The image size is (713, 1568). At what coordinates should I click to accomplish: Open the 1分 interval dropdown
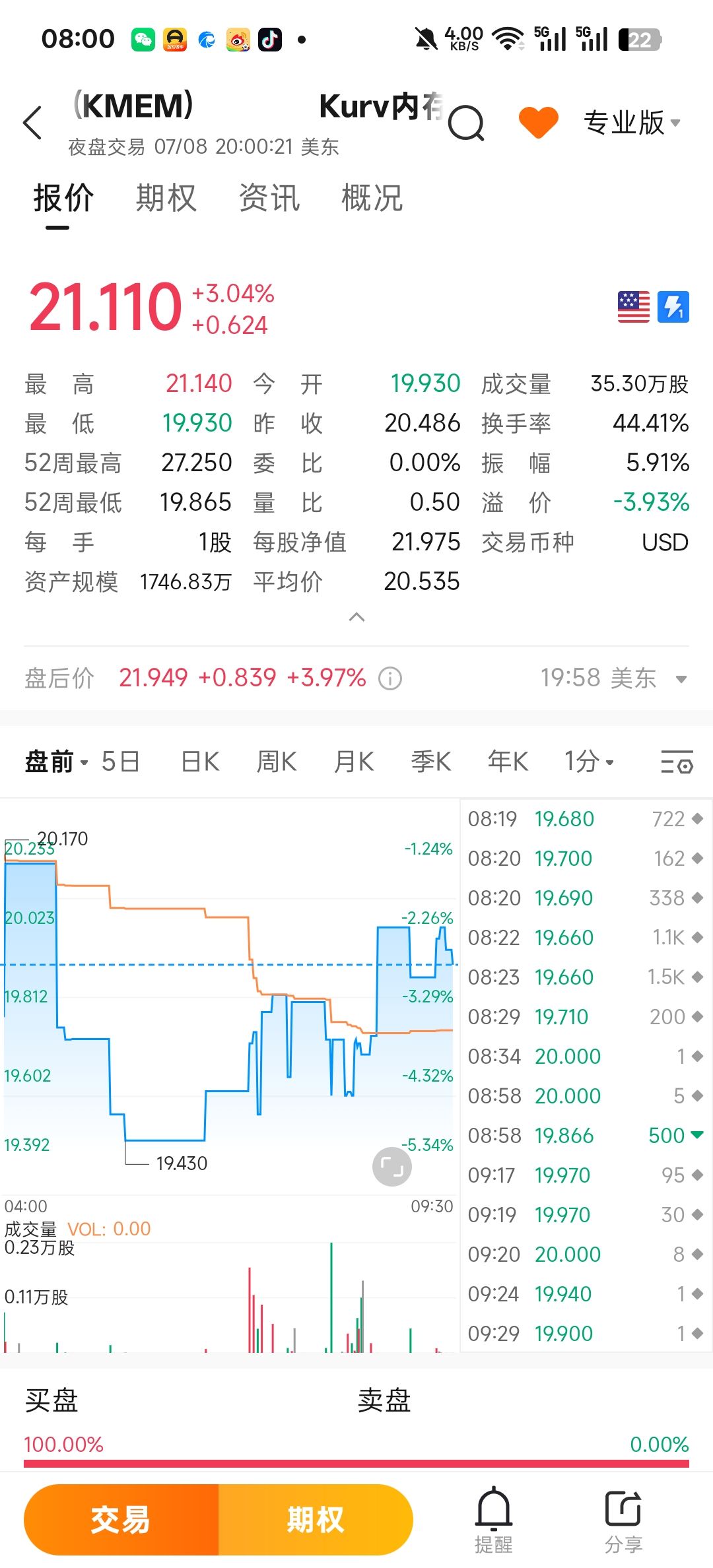tap(589, 762)
